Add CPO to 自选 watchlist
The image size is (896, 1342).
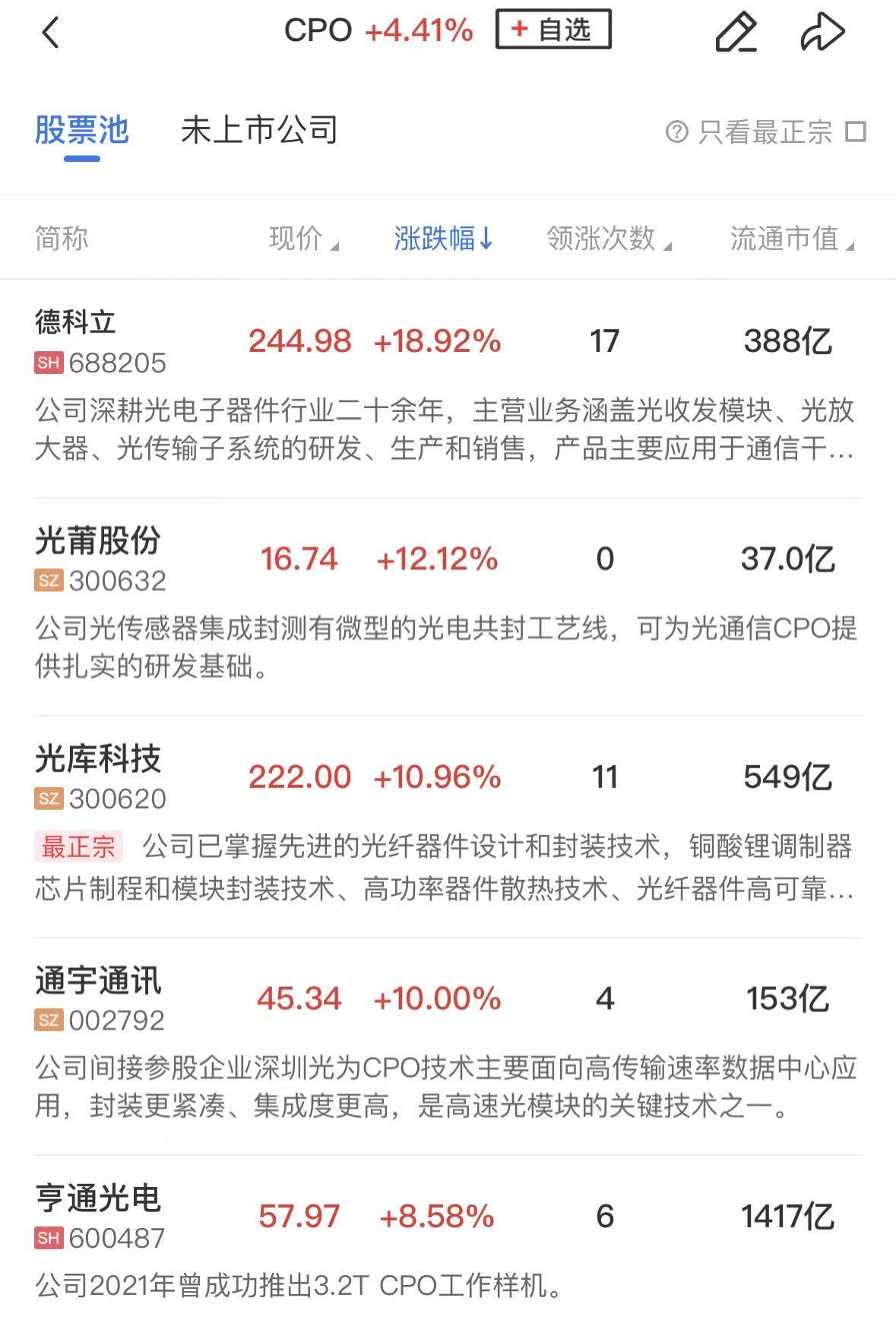[552, 30]
